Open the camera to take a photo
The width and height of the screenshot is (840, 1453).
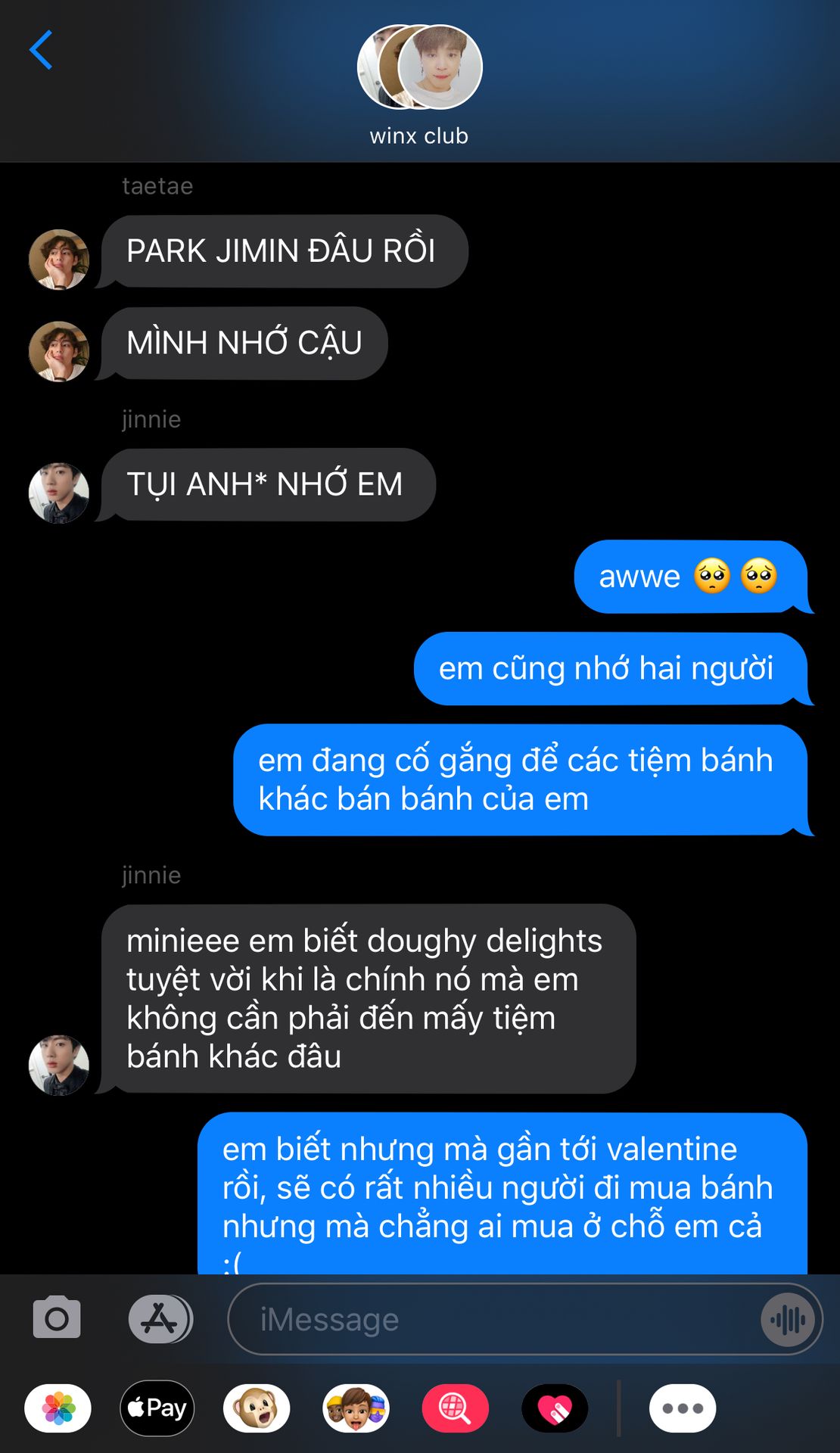57,1318
